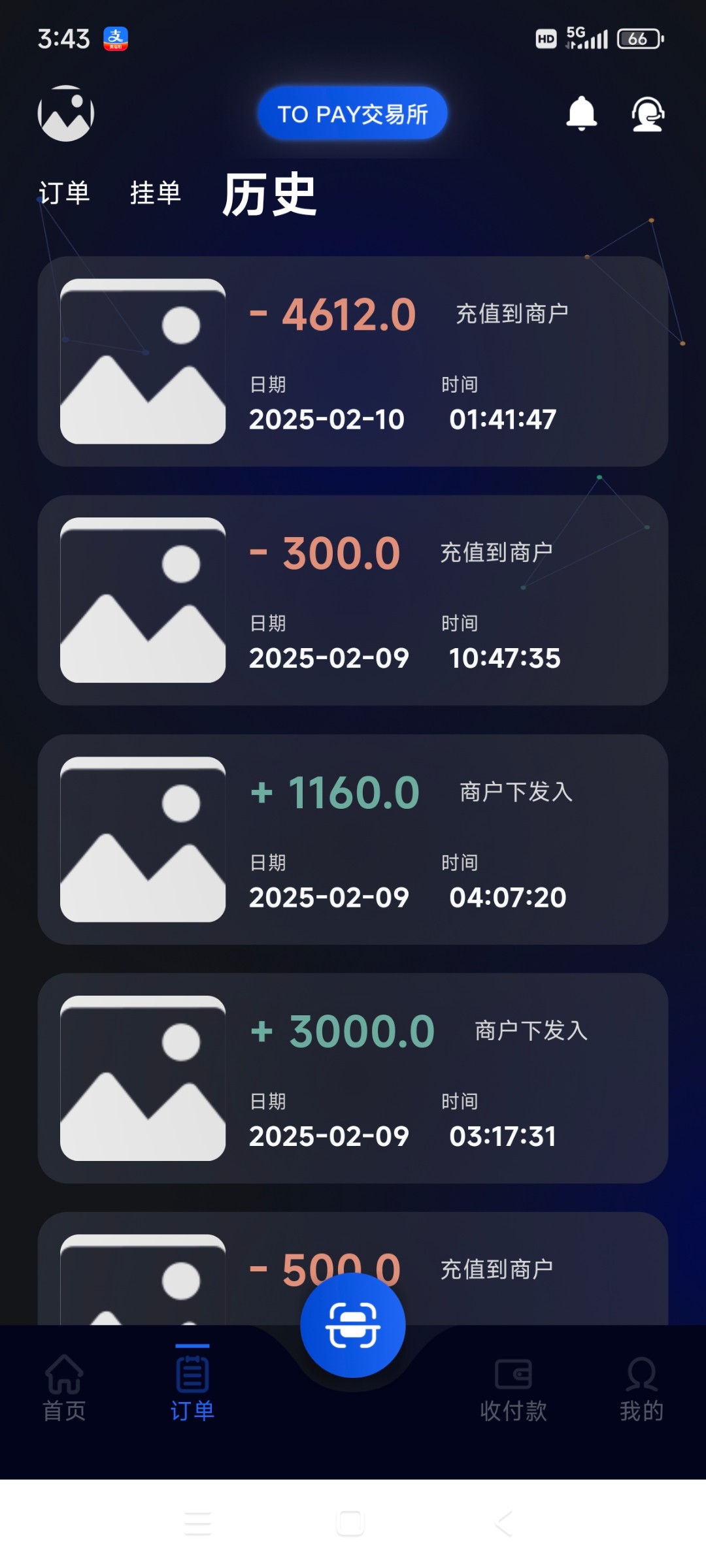View the +3000.0 商户下发入 record
Screen dimensions: 706x1568
(353, 1079)
